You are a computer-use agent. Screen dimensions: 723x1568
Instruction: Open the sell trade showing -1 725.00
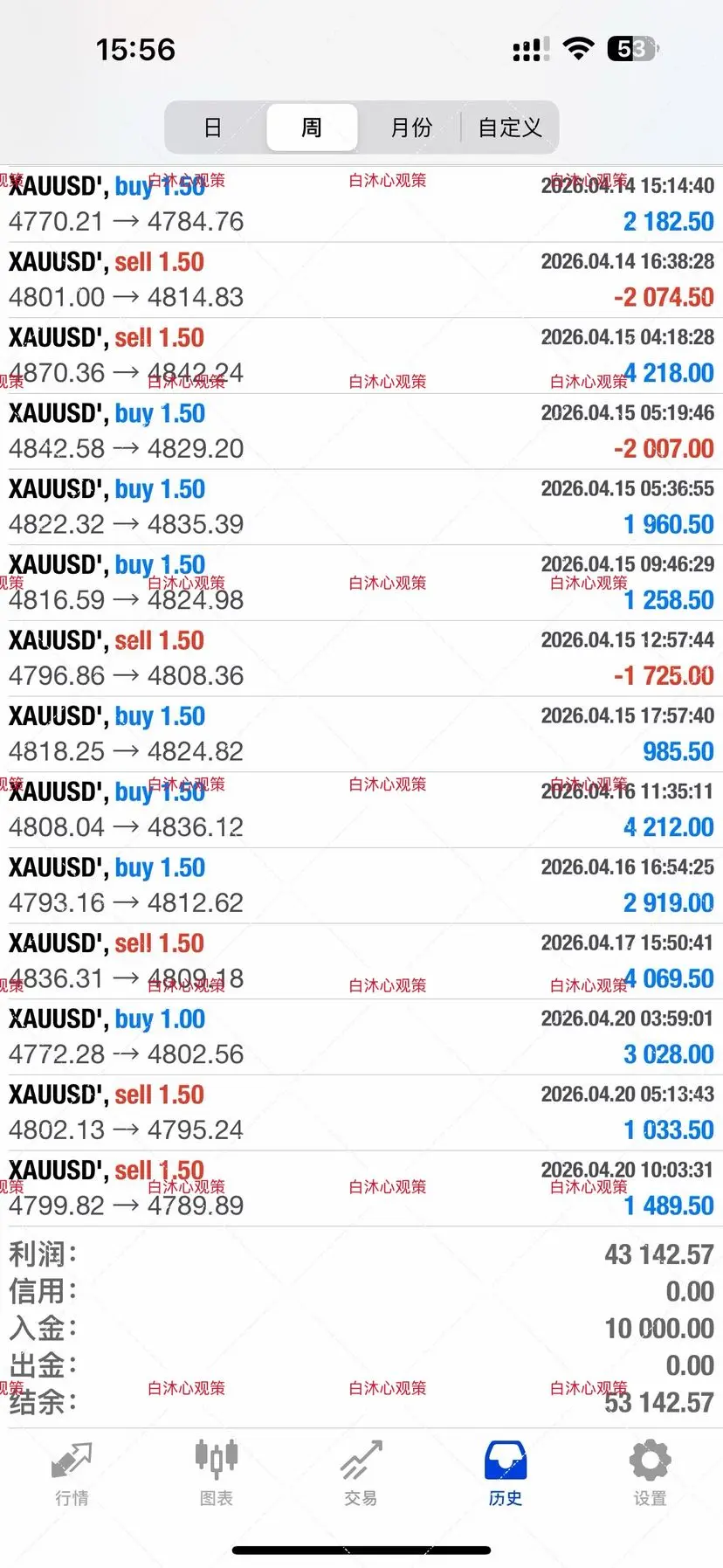pos(361,658)
